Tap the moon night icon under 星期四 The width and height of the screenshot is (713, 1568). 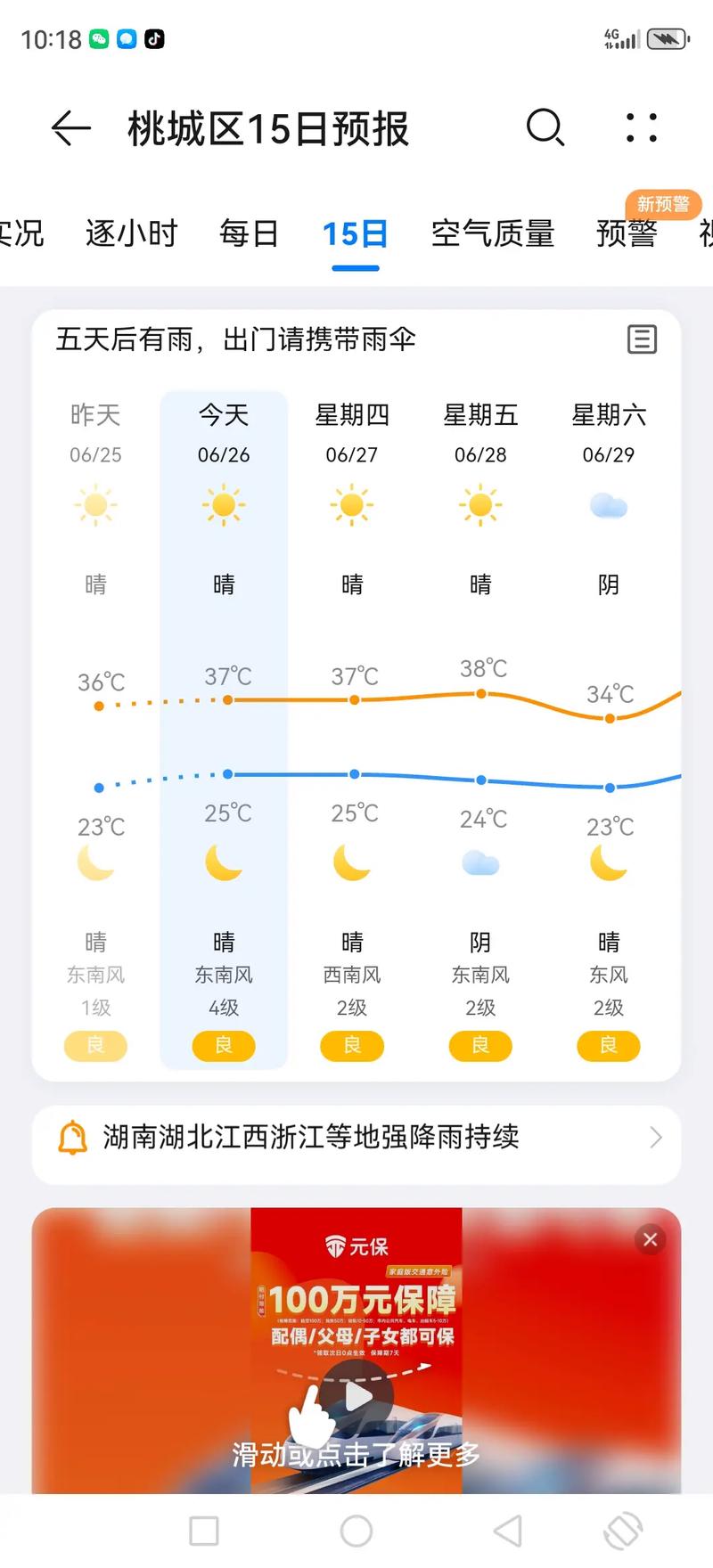click(352, 861)
